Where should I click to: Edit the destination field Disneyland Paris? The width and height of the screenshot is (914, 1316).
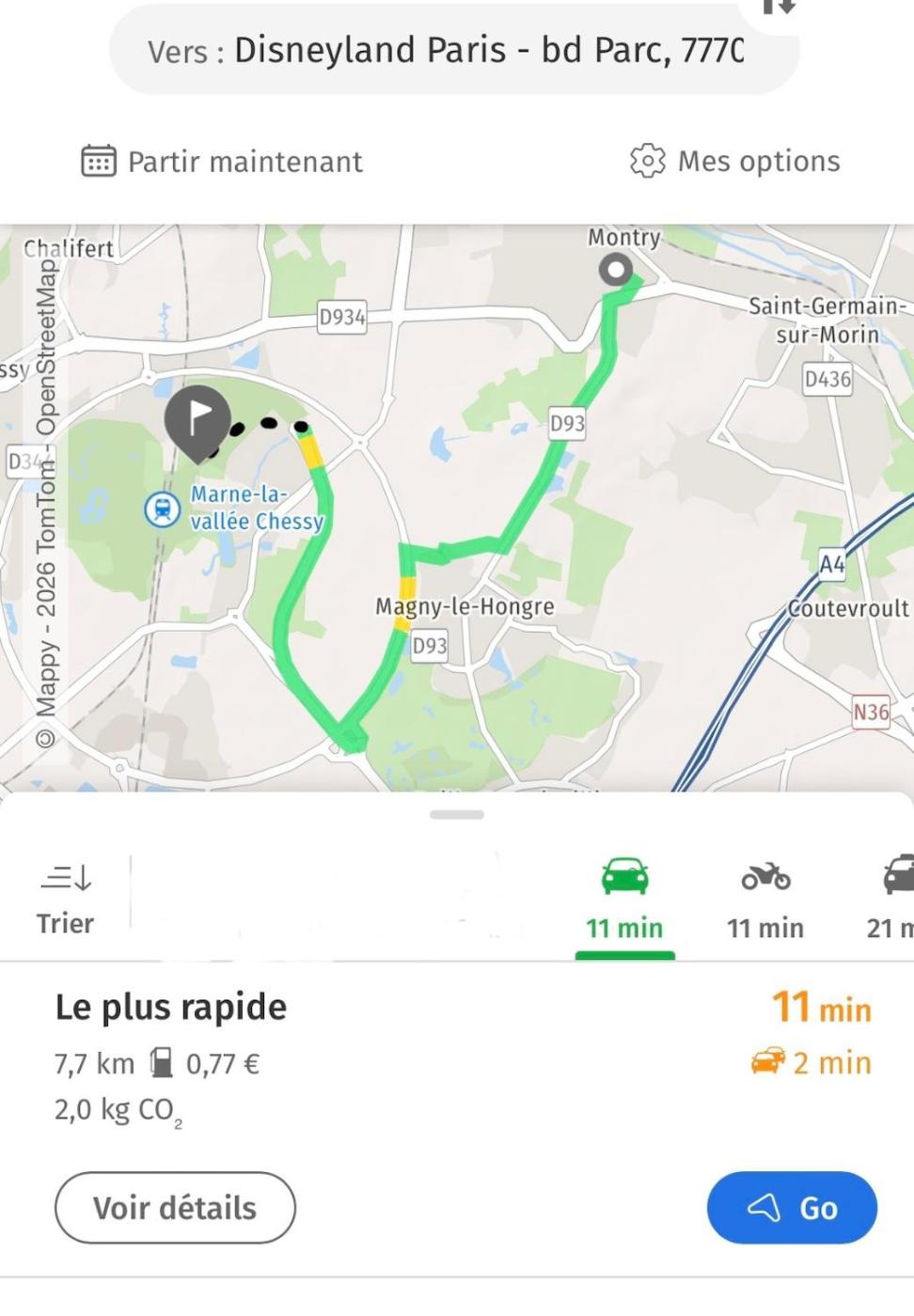pos(451,50)
